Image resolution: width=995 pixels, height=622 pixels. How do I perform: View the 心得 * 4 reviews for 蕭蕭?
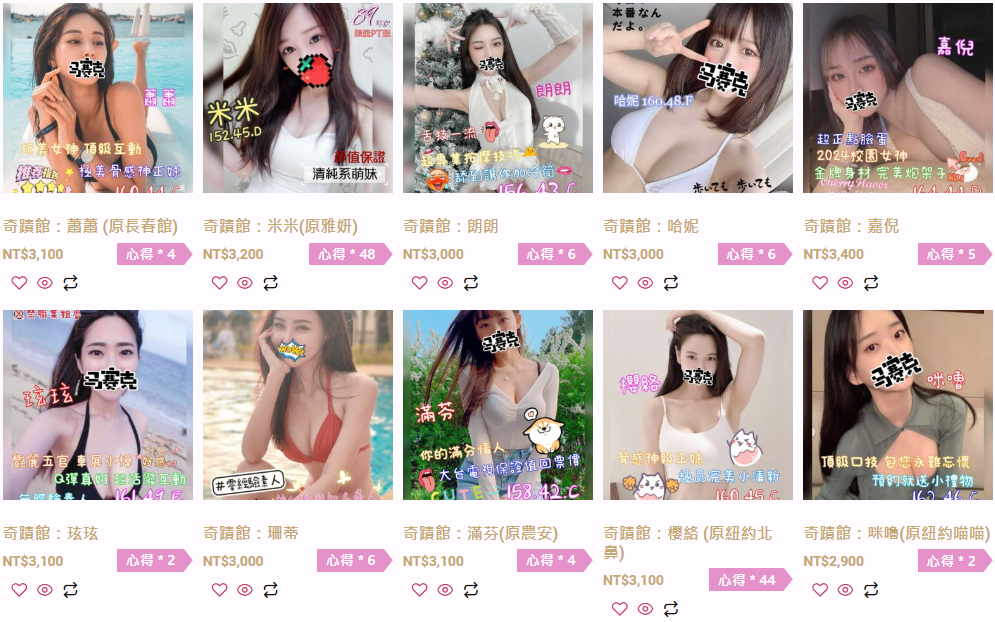point(150,254)
